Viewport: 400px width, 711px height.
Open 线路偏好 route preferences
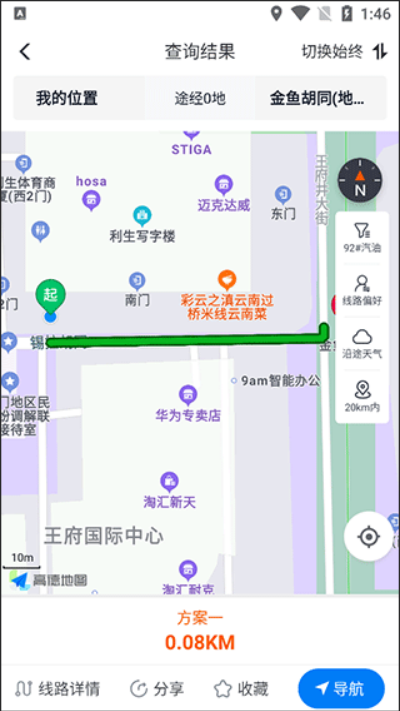click(362, 290)
